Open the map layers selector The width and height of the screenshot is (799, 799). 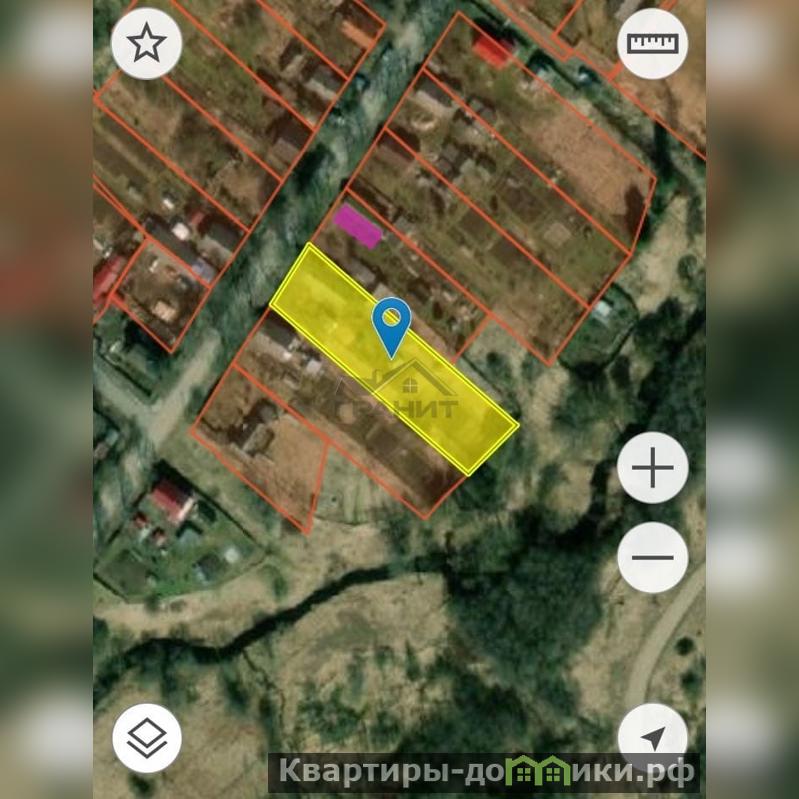pyautogui.click(x=146, y=740)
